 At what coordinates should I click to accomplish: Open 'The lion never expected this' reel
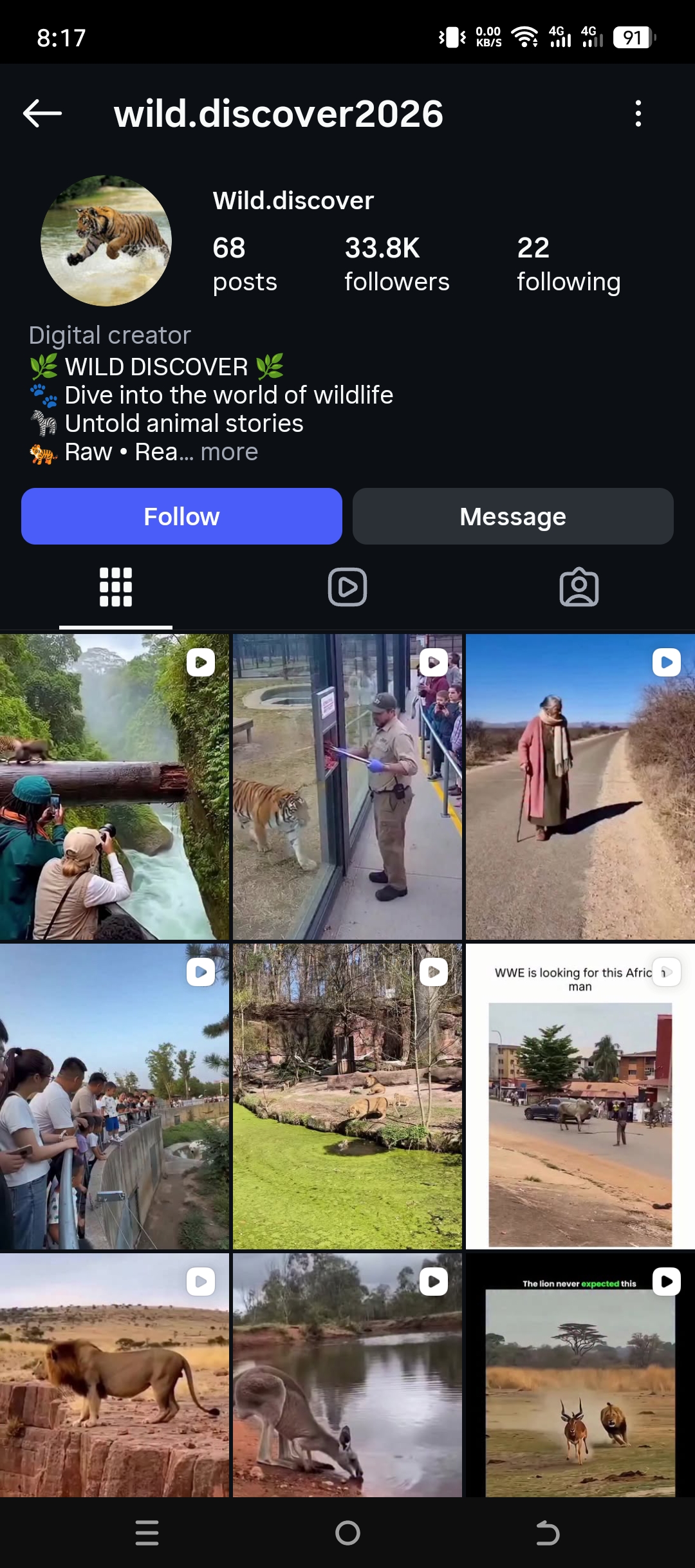[x=580, y=1374]
